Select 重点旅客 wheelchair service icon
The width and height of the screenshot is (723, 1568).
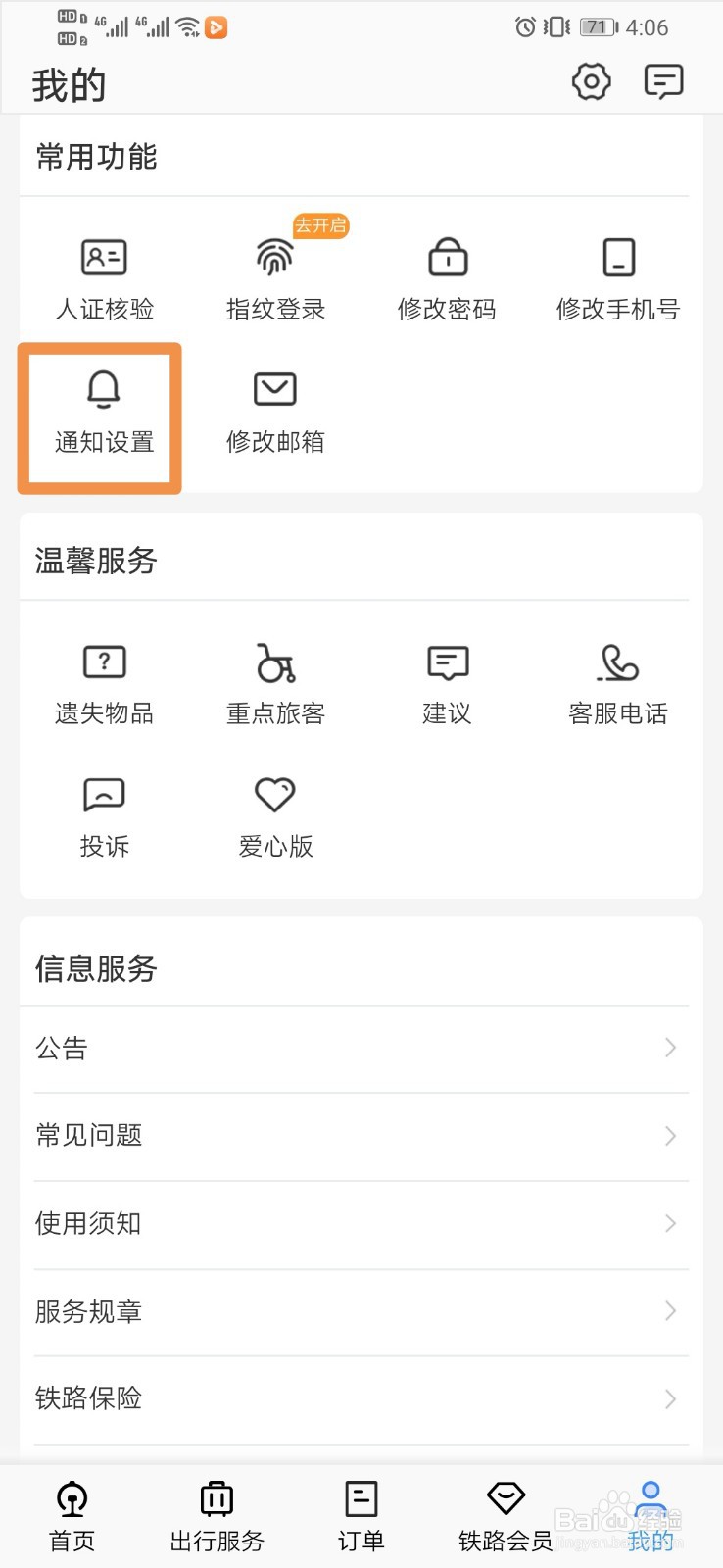tap(274, 681)
